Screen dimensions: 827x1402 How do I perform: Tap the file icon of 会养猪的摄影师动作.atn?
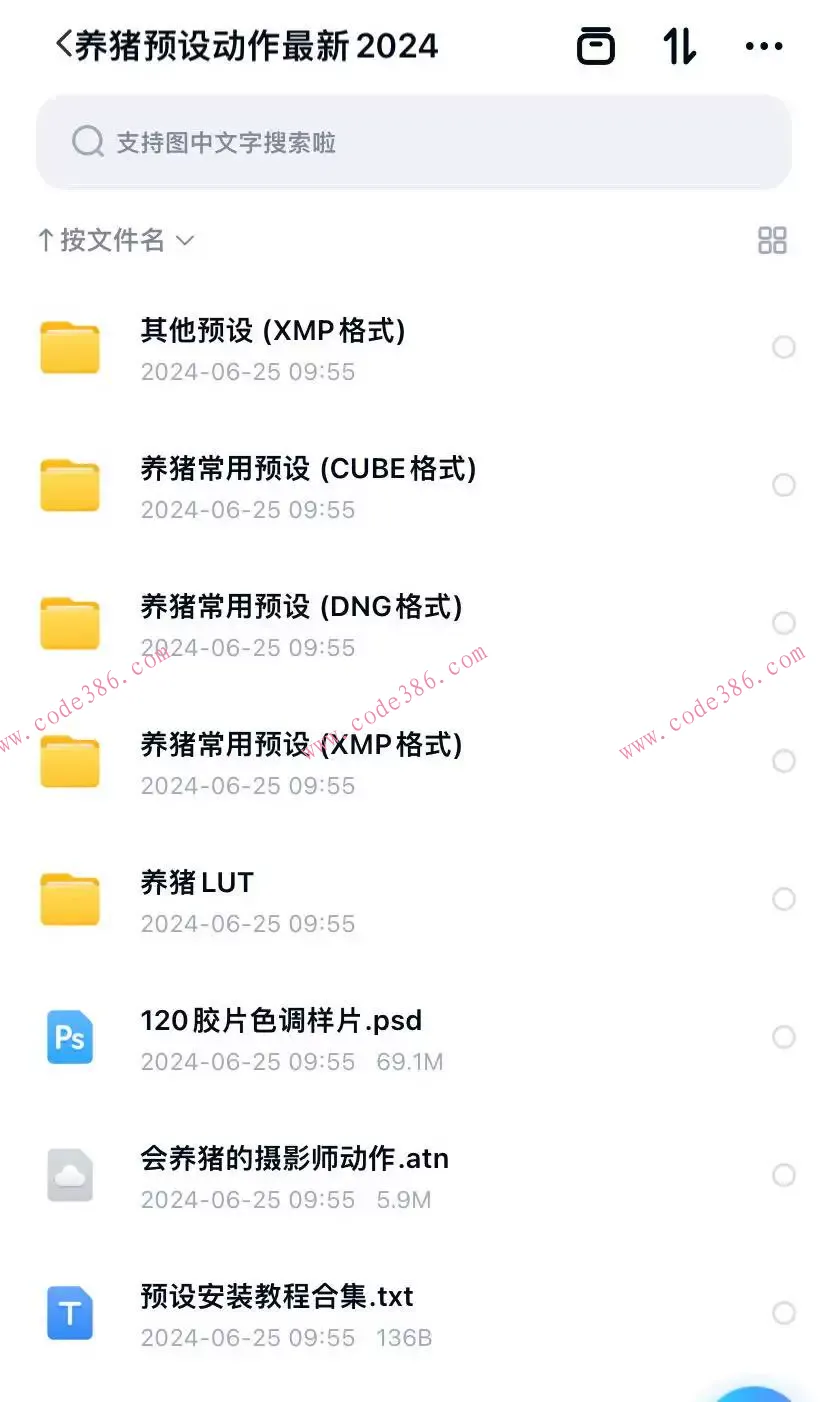(69, 1175)
